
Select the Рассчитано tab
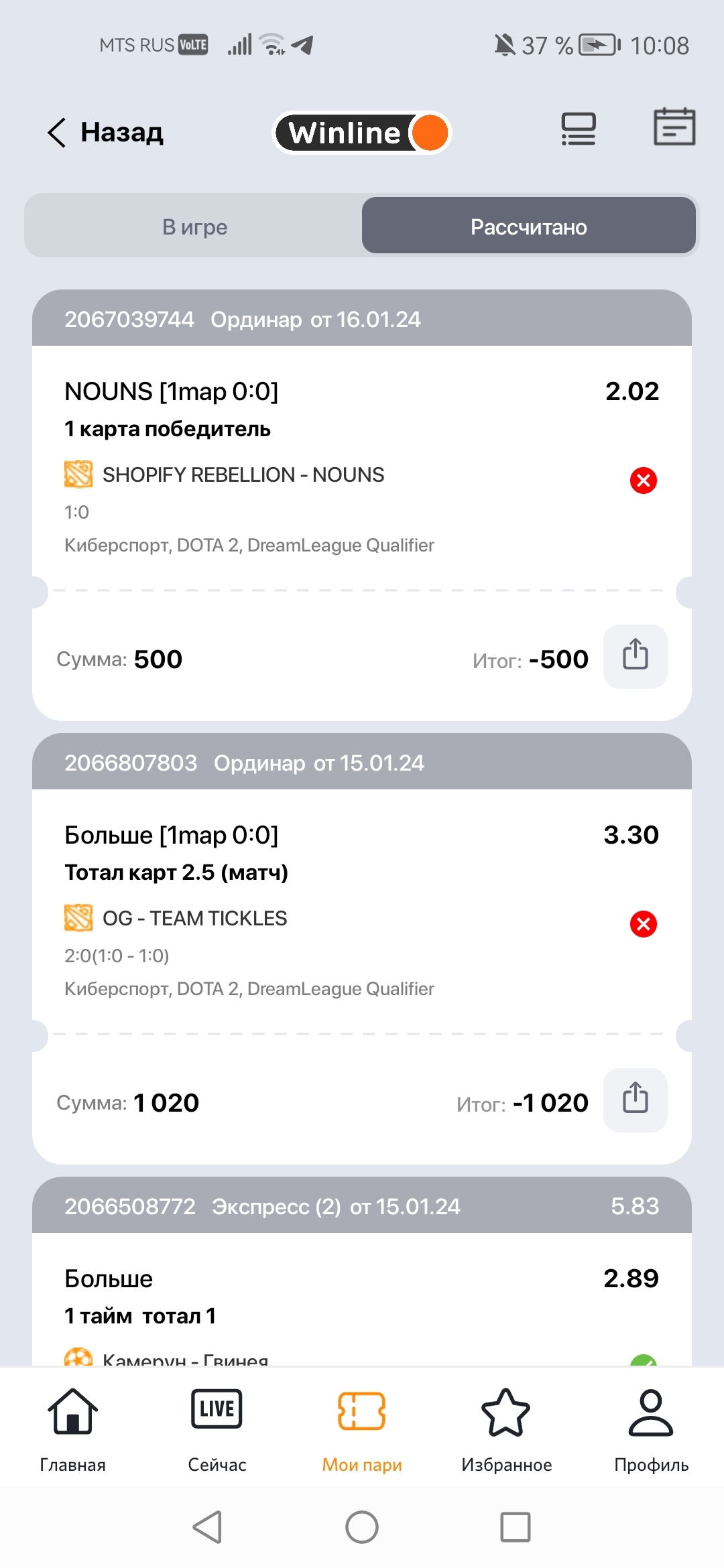pos(528,226)
